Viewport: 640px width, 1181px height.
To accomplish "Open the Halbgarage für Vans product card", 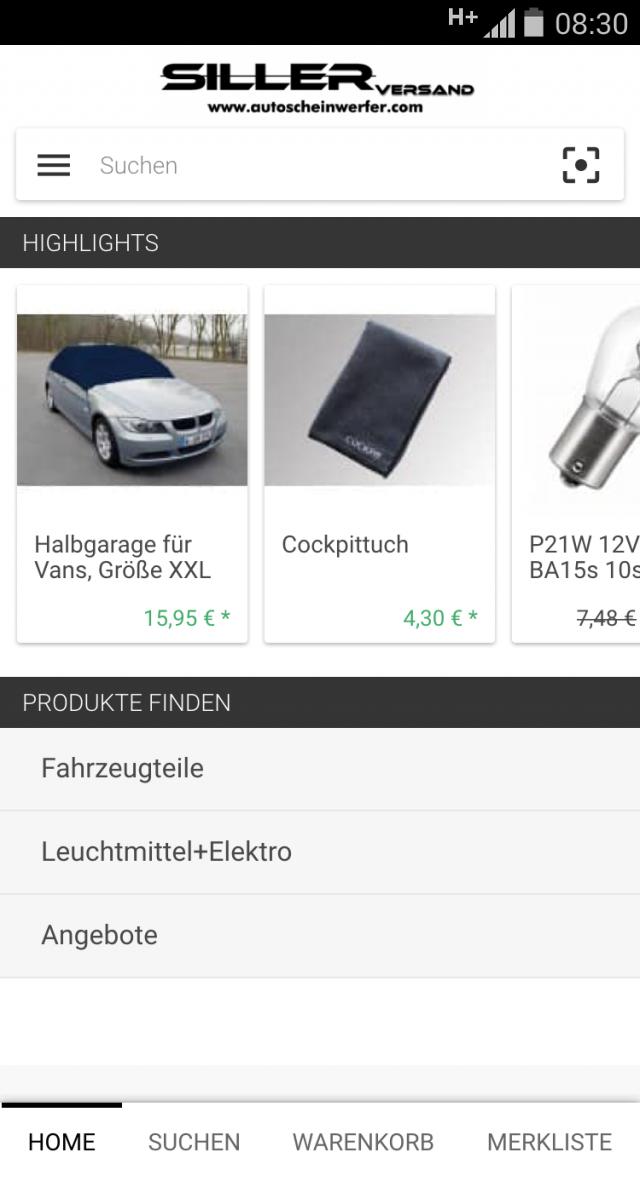I will point(132,464).
